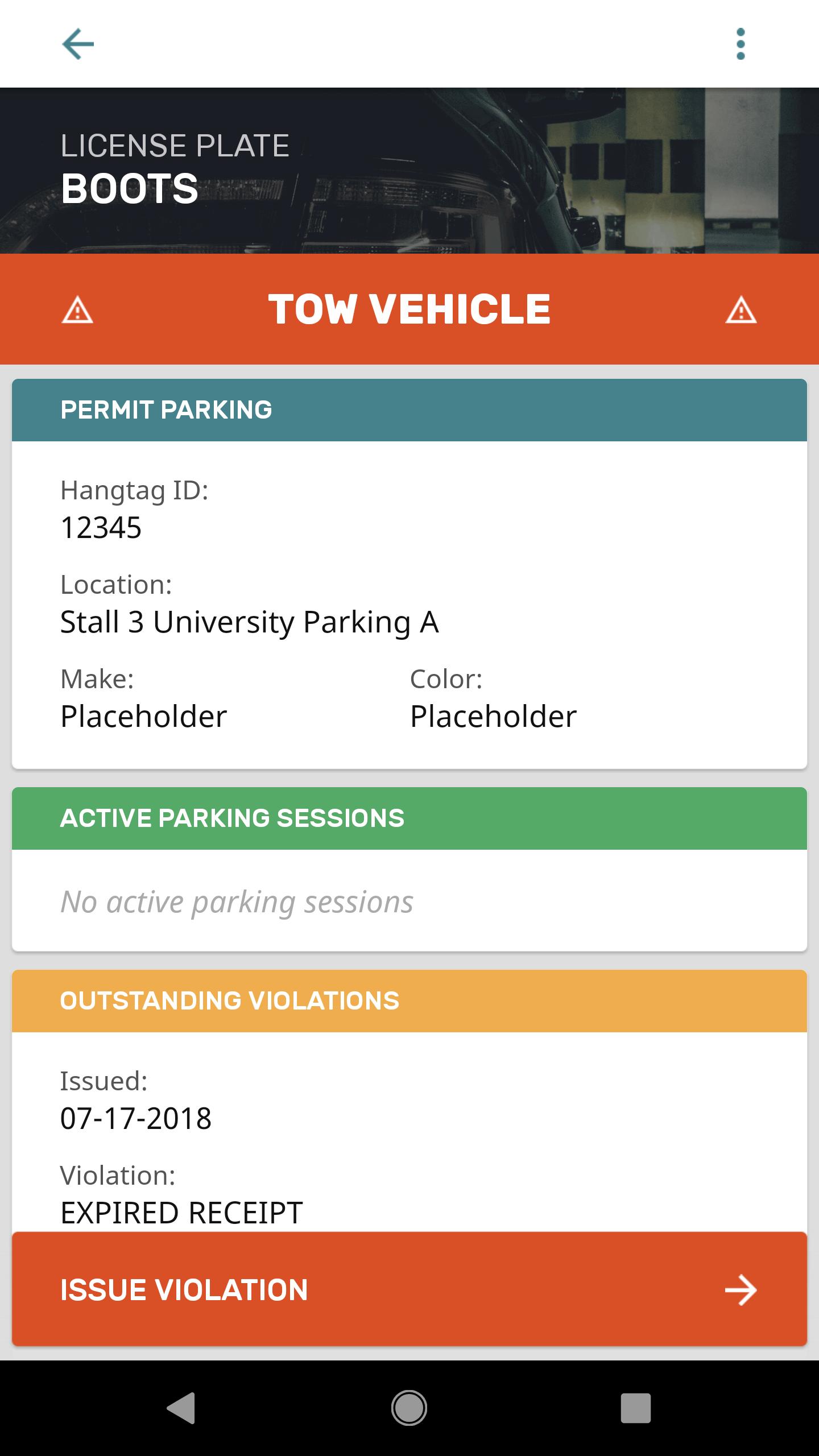Go back using the top-left arrow
819x1456 pixels.
pyautogui.click(x=78, y=44)
